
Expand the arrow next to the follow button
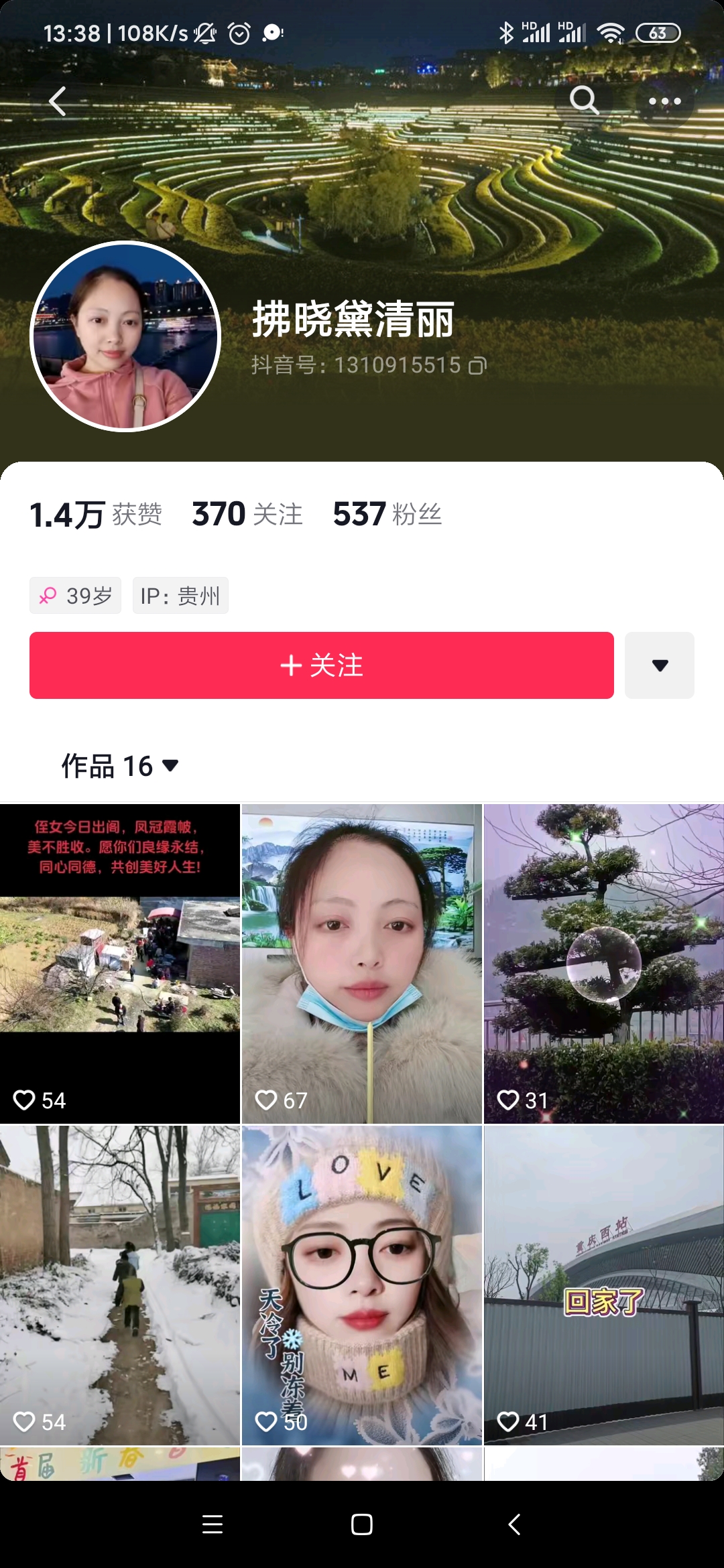(660, 665)
